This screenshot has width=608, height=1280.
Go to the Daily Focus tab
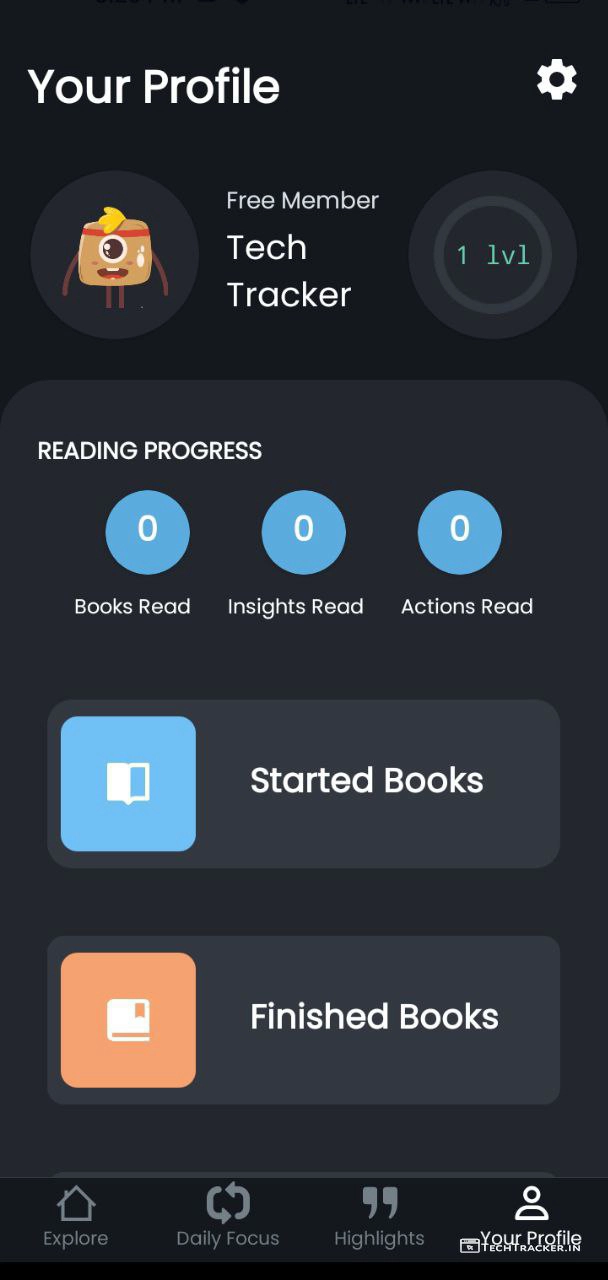tap(228, 1216)
